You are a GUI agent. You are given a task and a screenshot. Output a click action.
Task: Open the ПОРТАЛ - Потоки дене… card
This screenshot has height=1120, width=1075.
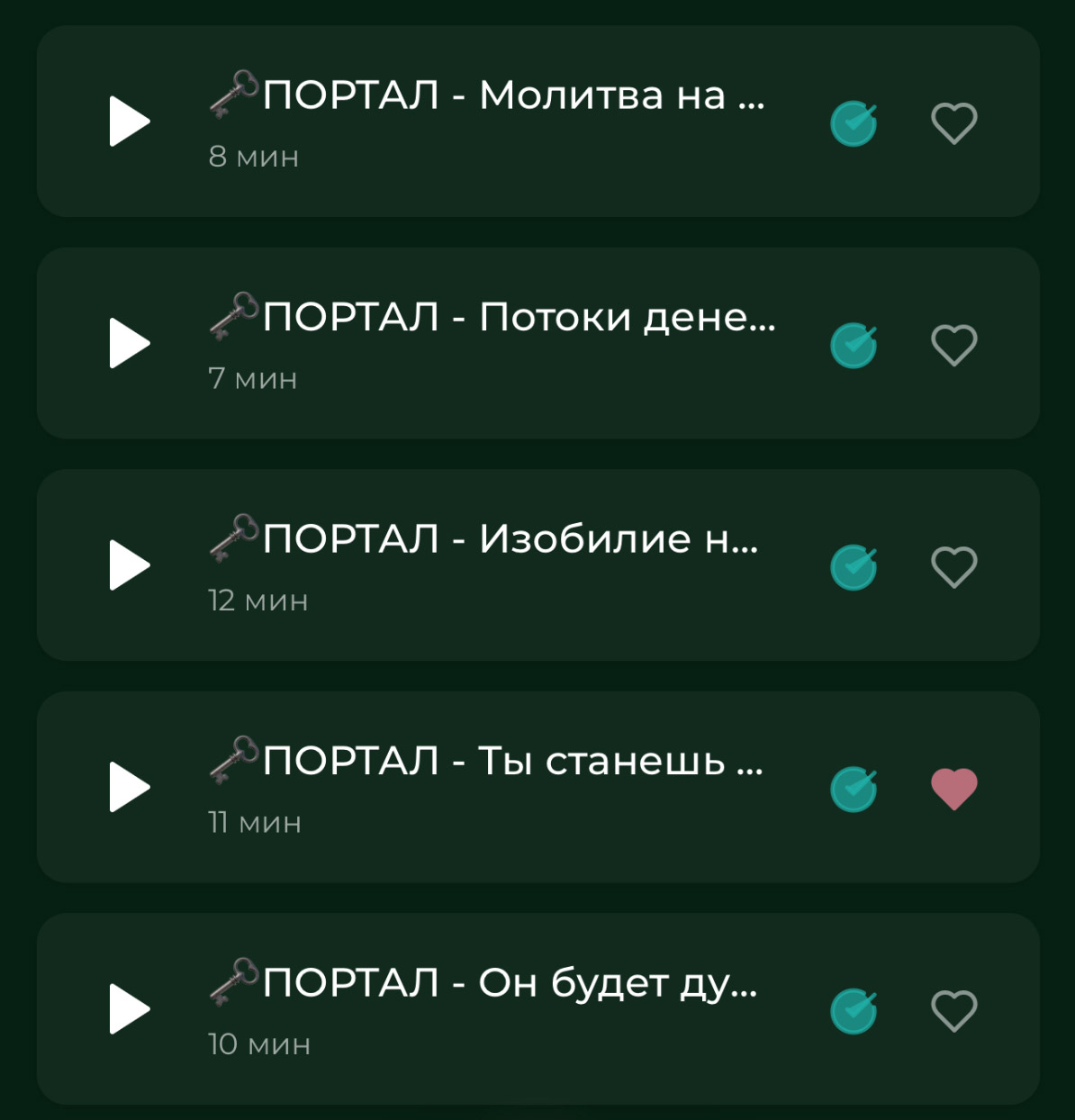point(504,347)
